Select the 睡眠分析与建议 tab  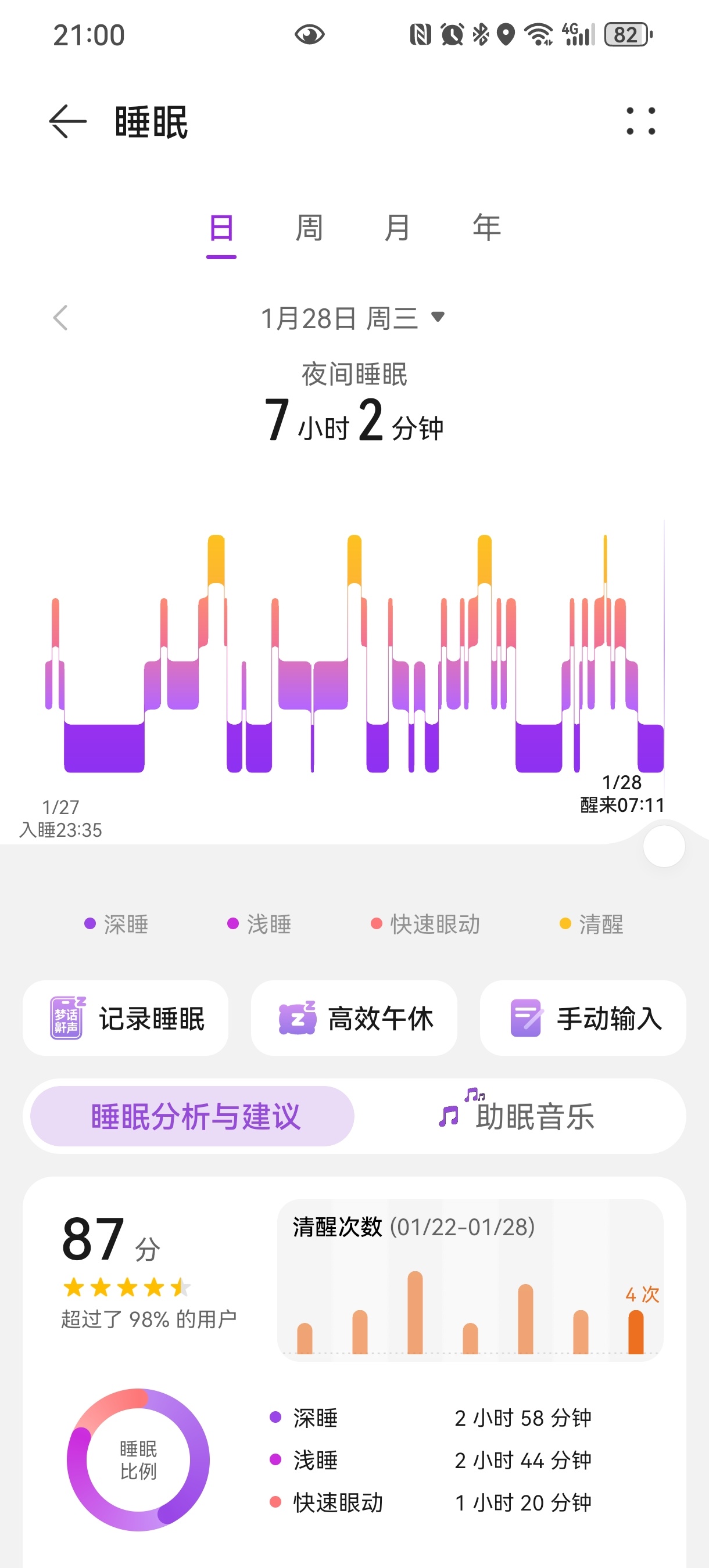[192, 1116]
